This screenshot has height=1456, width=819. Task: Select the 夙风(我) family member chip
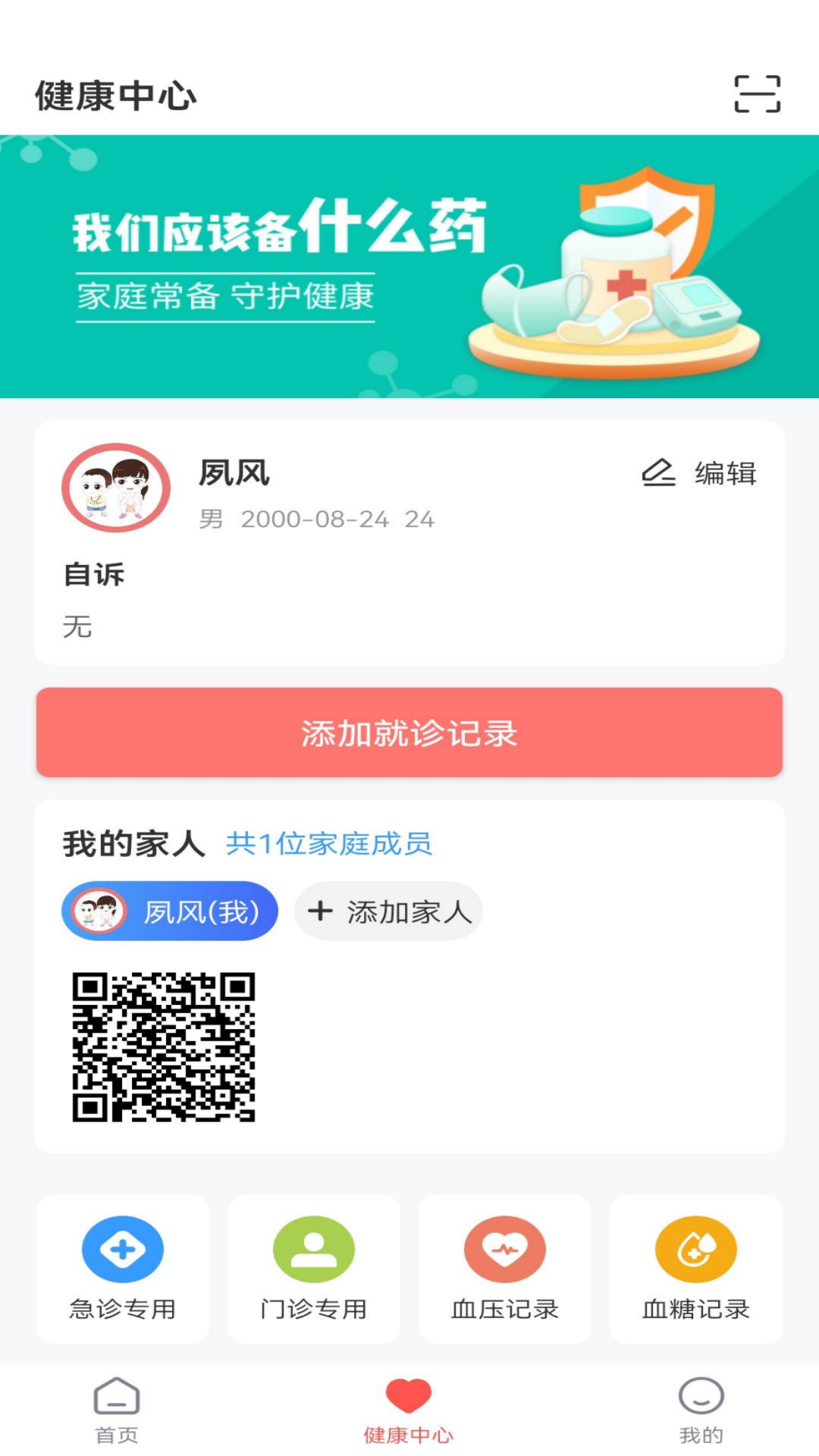point(169,912)
